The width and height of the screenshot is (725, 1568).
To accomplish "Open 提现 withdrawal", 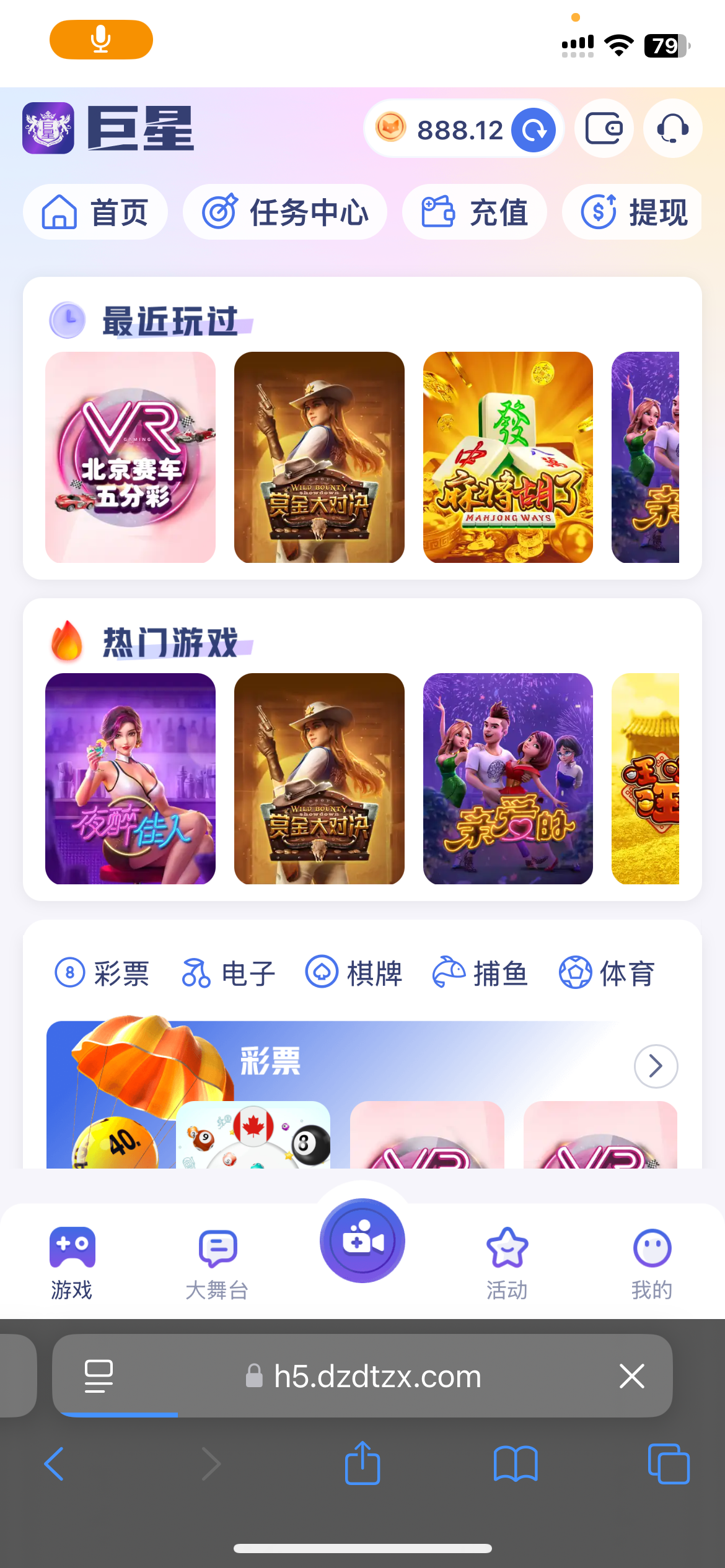I will [633, 212].
